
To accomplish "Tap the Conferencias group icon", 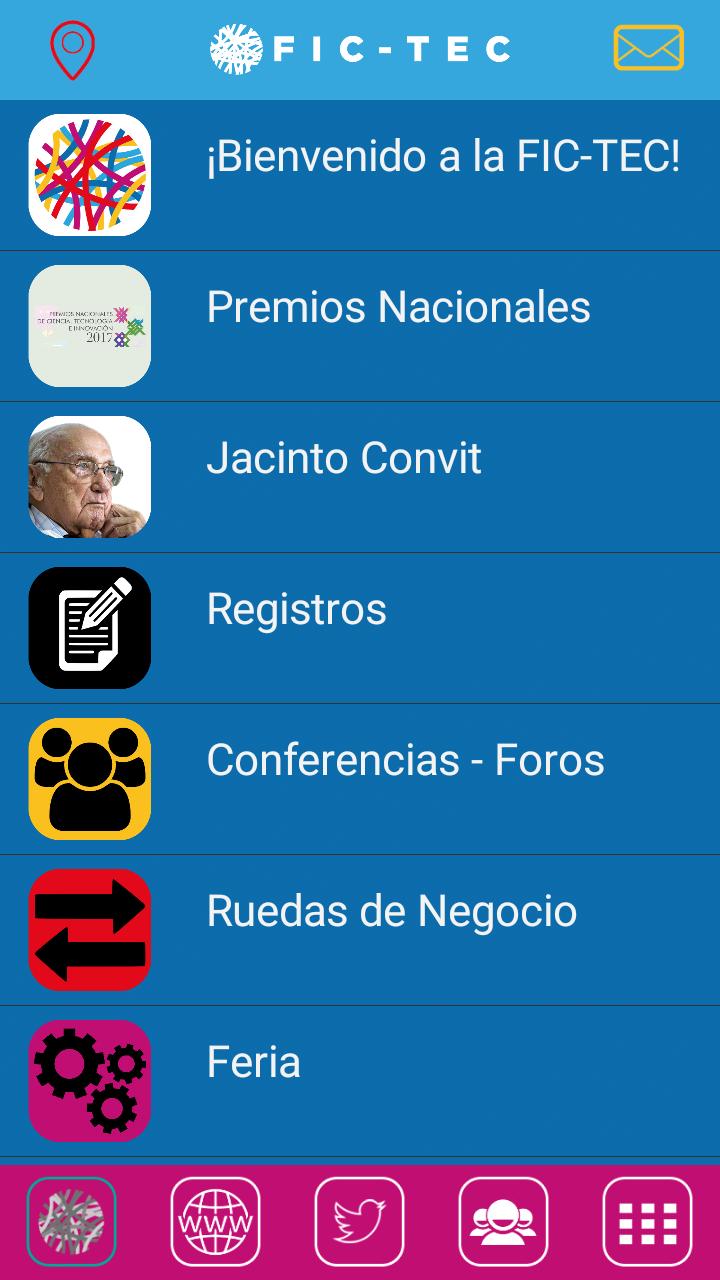I will [x=89, y=778].
